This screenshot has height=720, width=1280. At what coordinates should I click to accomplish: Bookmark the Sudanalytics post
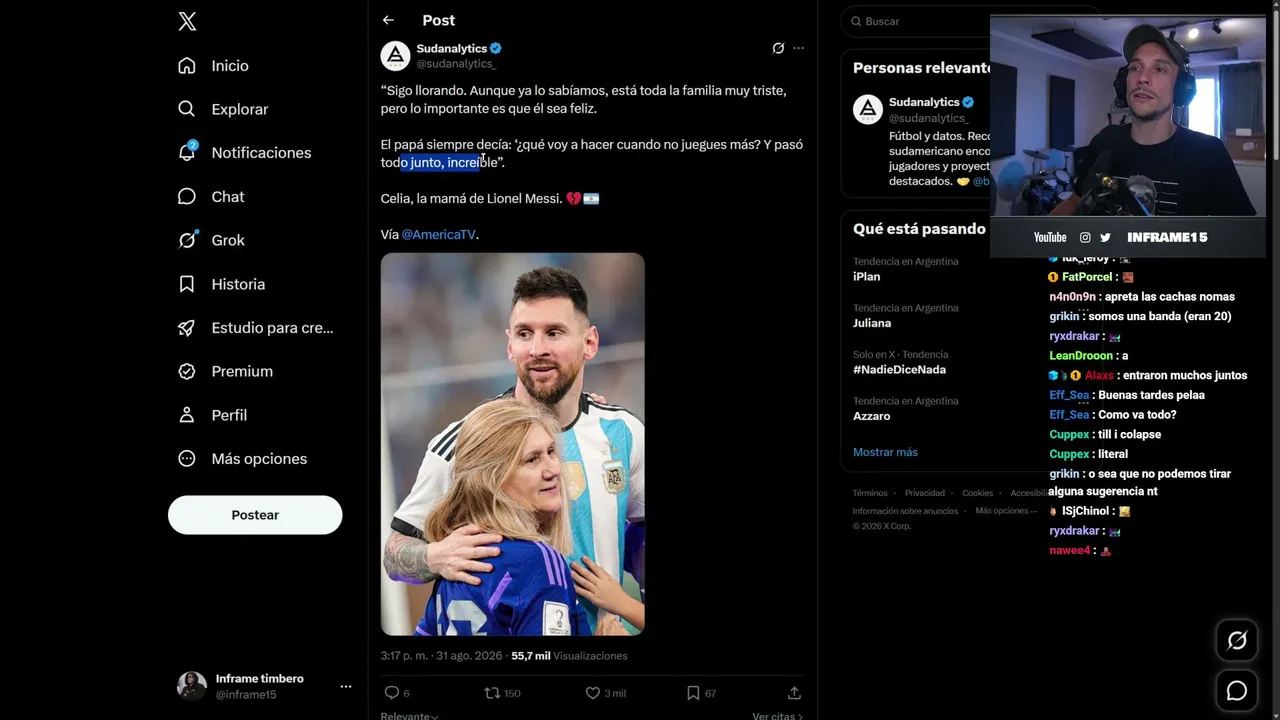pyautogui.click(x=701, y=693)
